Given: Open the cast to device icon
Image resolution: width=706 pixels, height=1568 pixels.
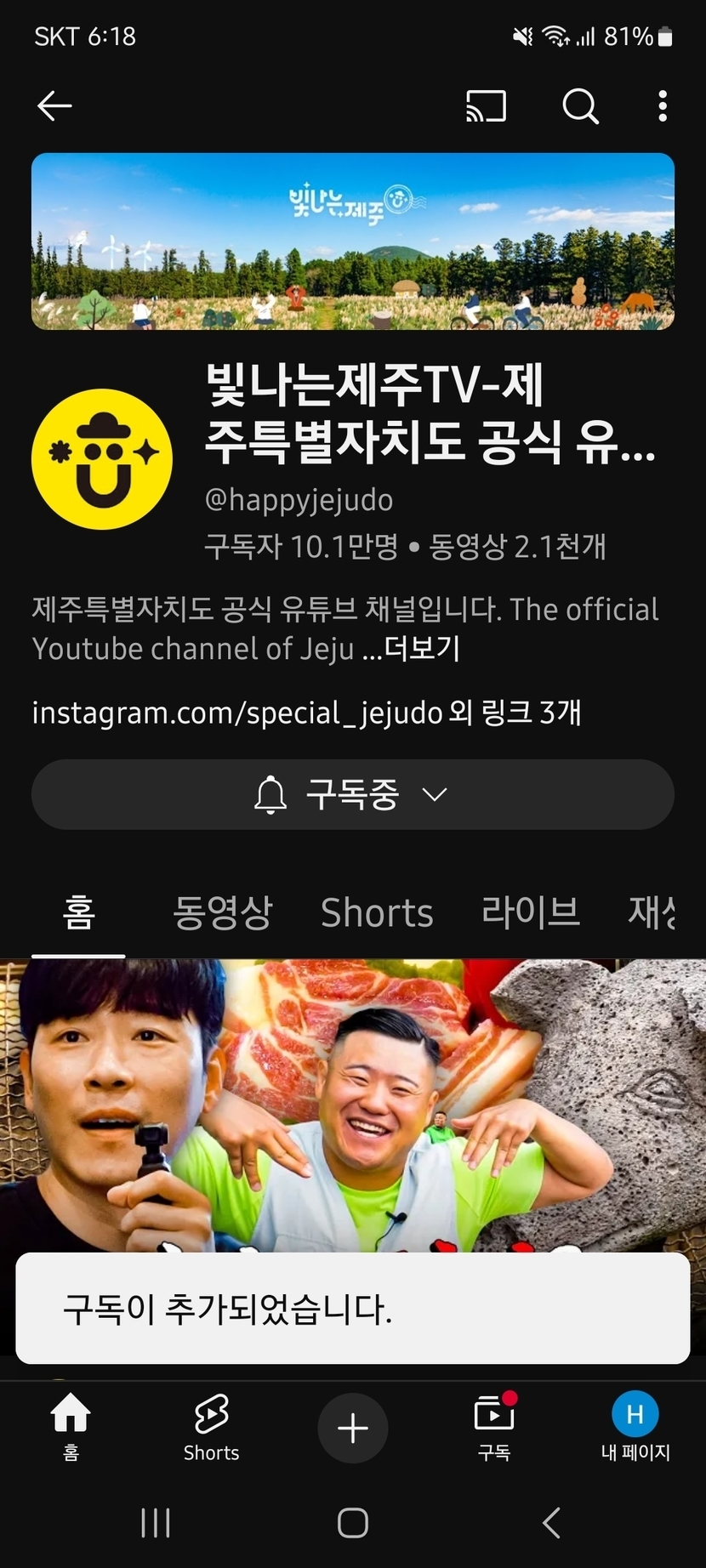Looking at the screenshot, I should 486,106.
